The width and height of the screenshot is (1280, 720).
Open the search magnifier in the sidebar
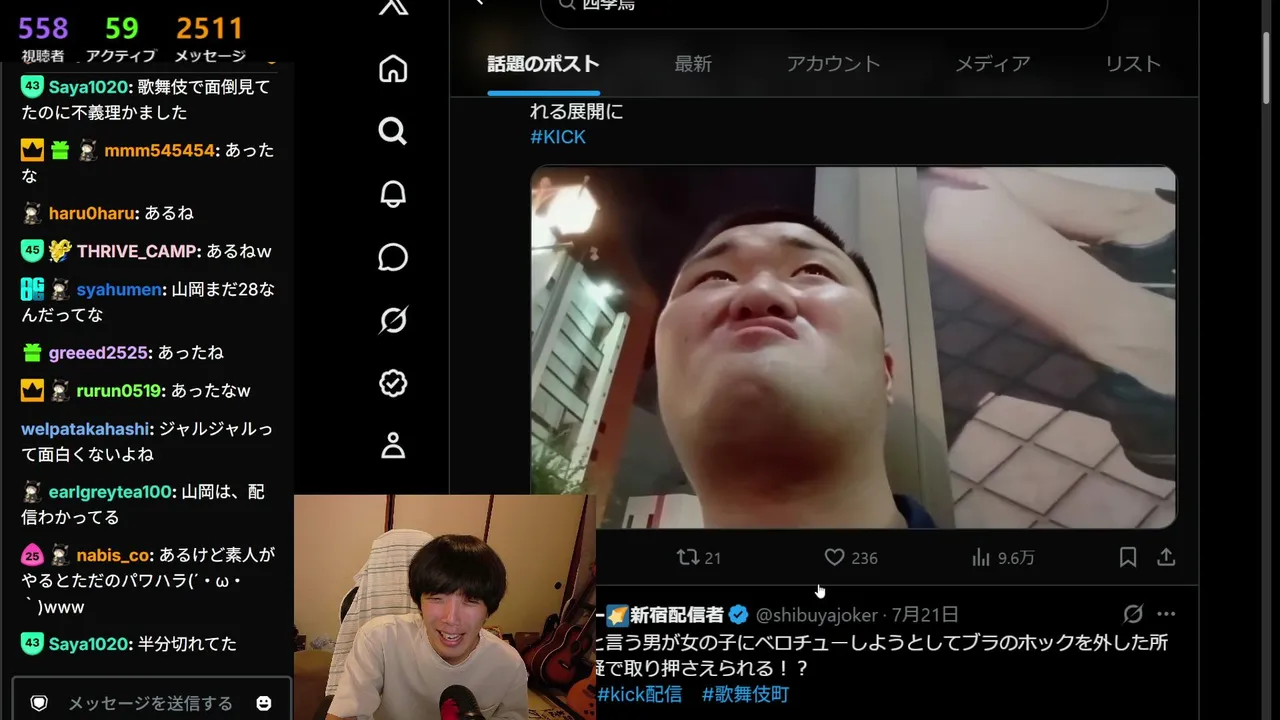[x=393, y=131]
